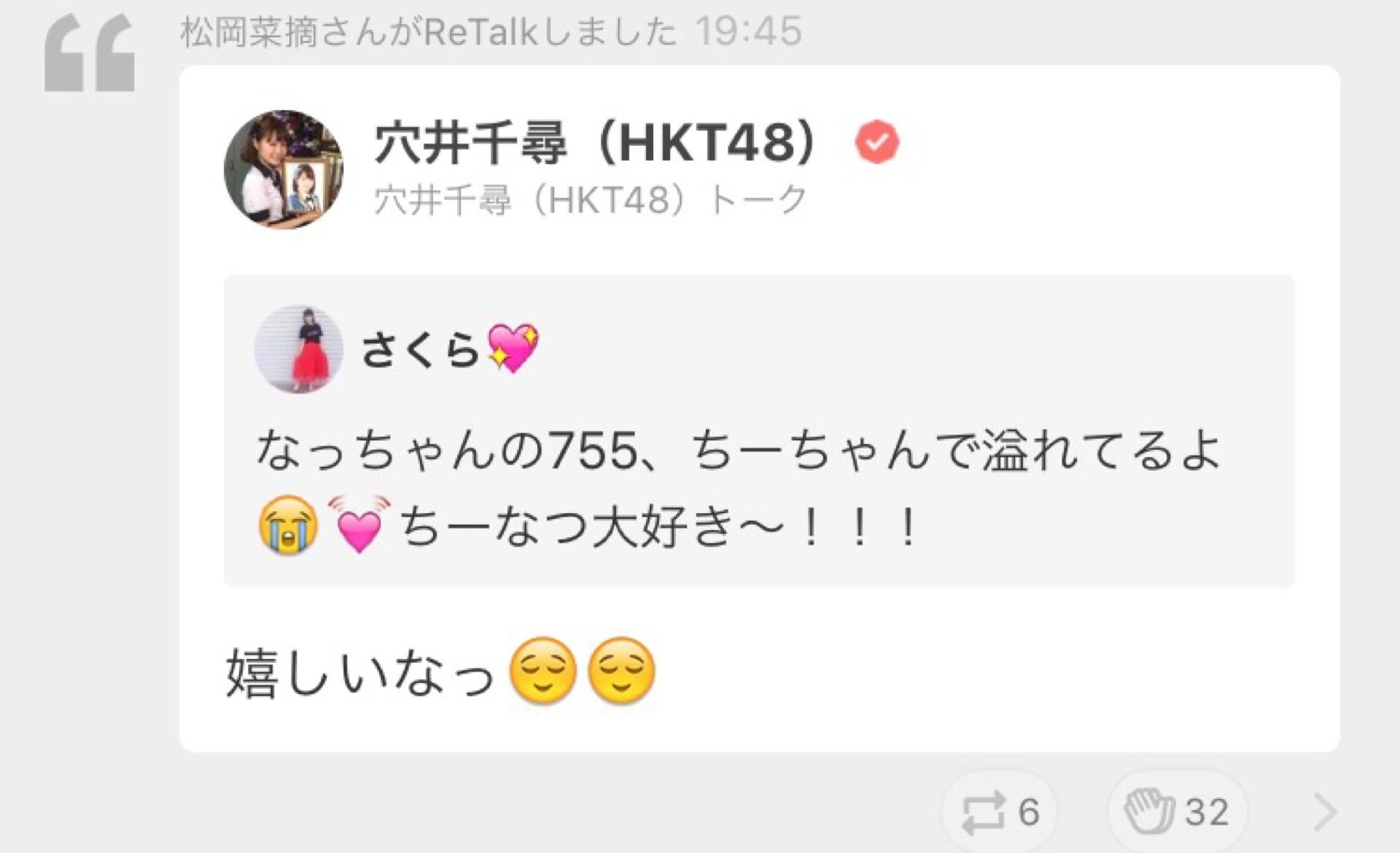Open post details with the chevron arrow

pyautogui.click(x=1326, y=812)
